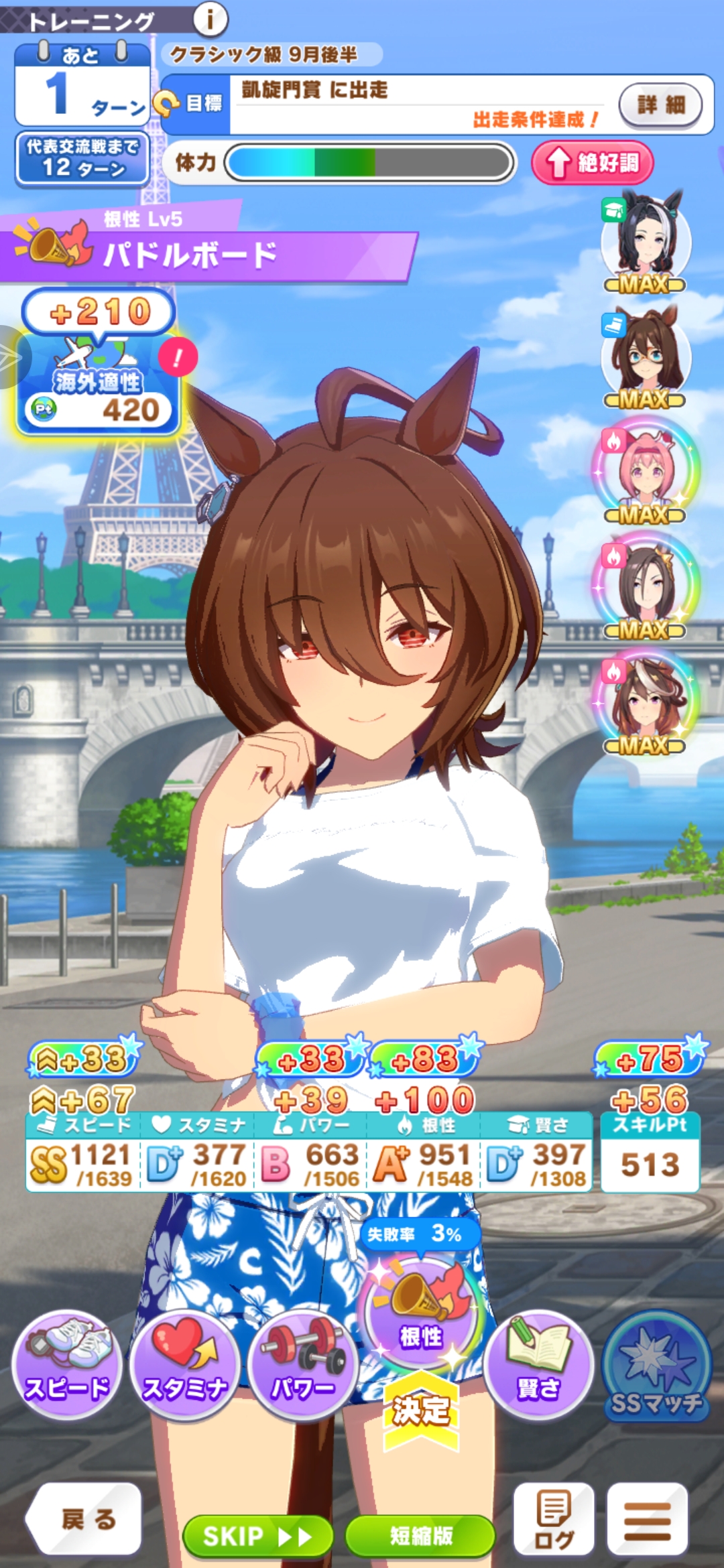This screenshot has height=1568, width=724.
Task: Enable the 短縮版 shortened mode
Action: point(421,1535)
